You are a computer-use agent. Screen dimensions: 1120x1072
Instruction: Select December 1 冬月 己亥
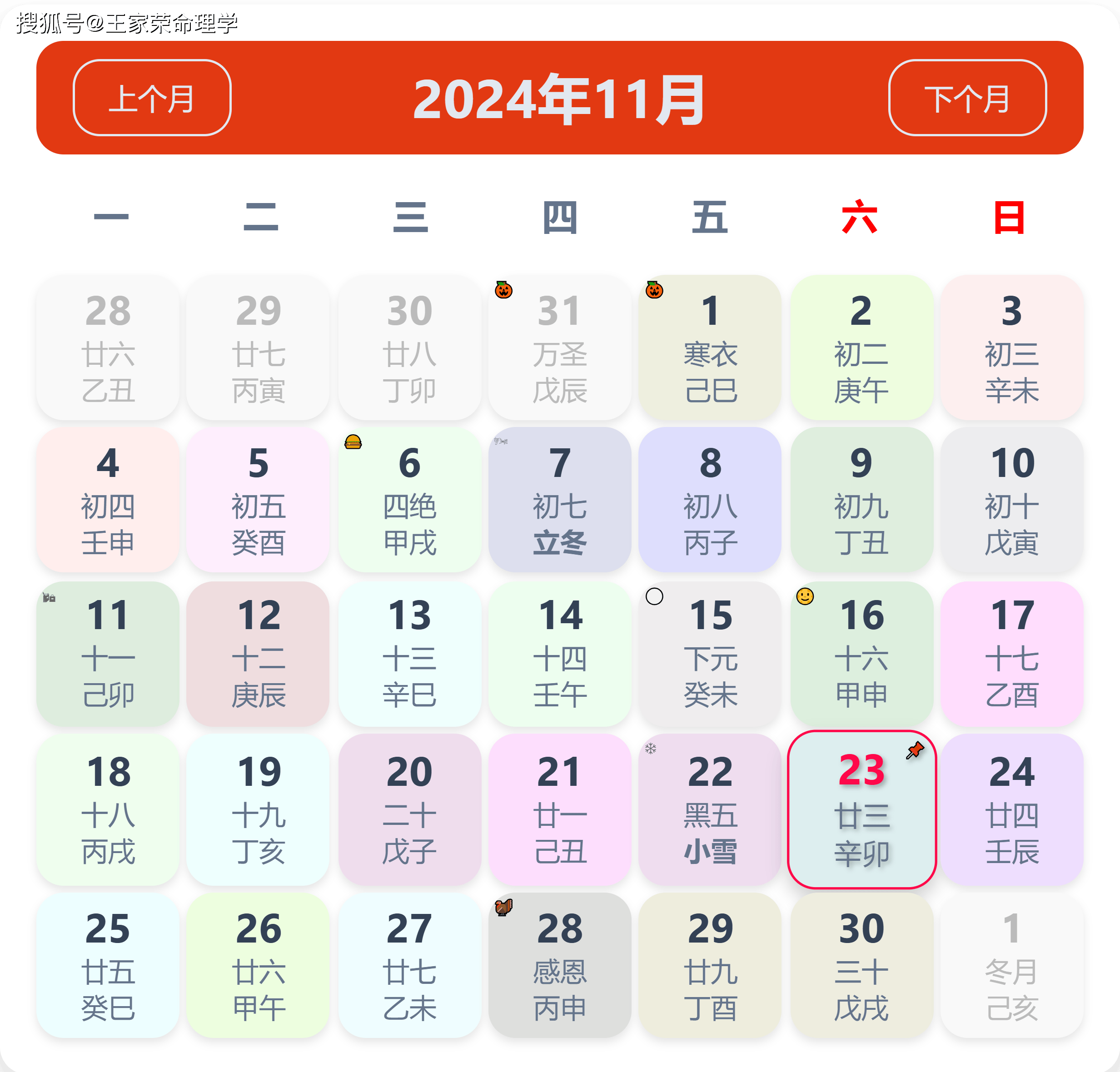[x=1011, y=965]
